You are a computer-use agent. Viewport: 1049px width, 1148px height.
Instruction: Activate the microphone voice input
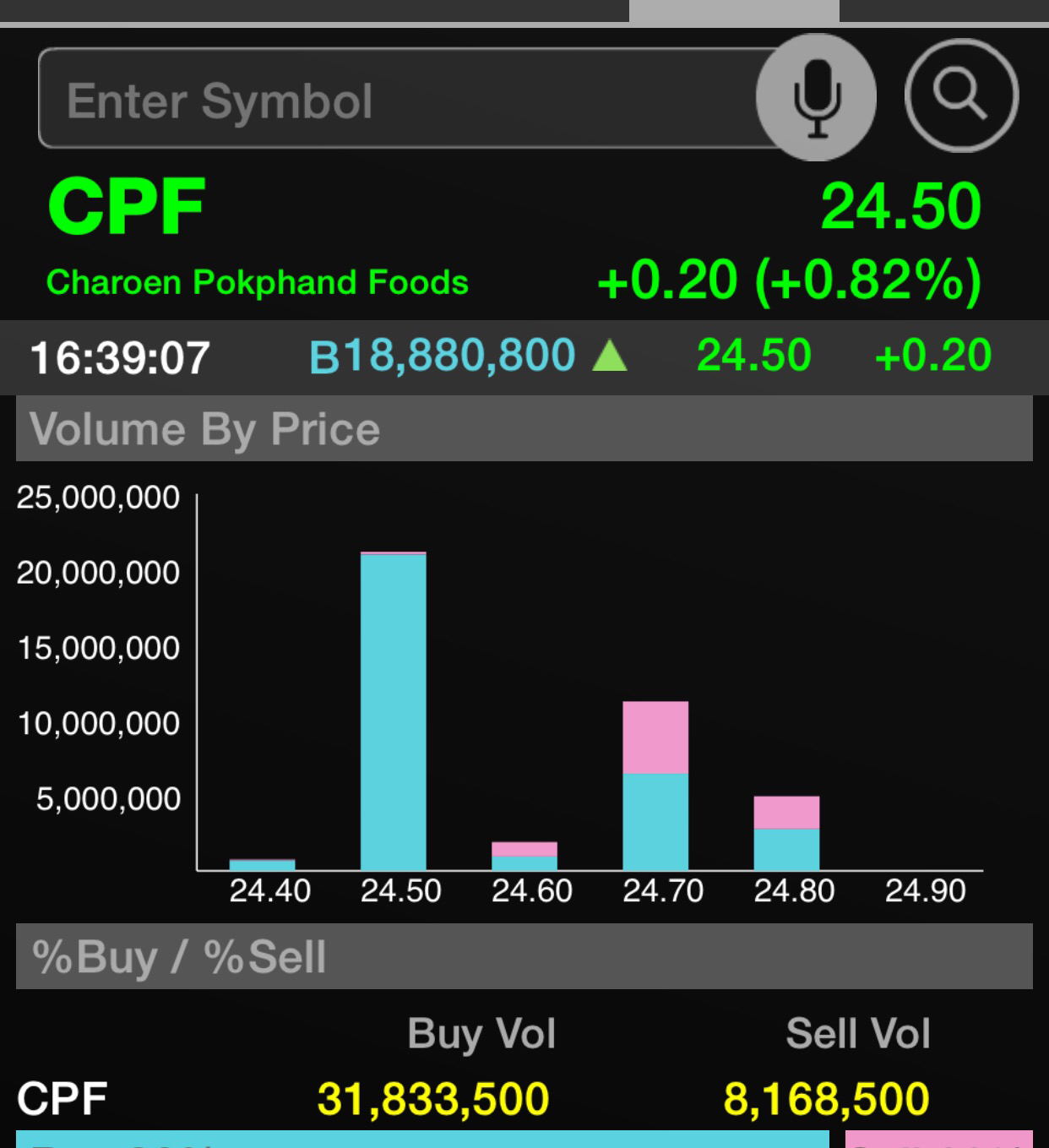coord(816,98)
